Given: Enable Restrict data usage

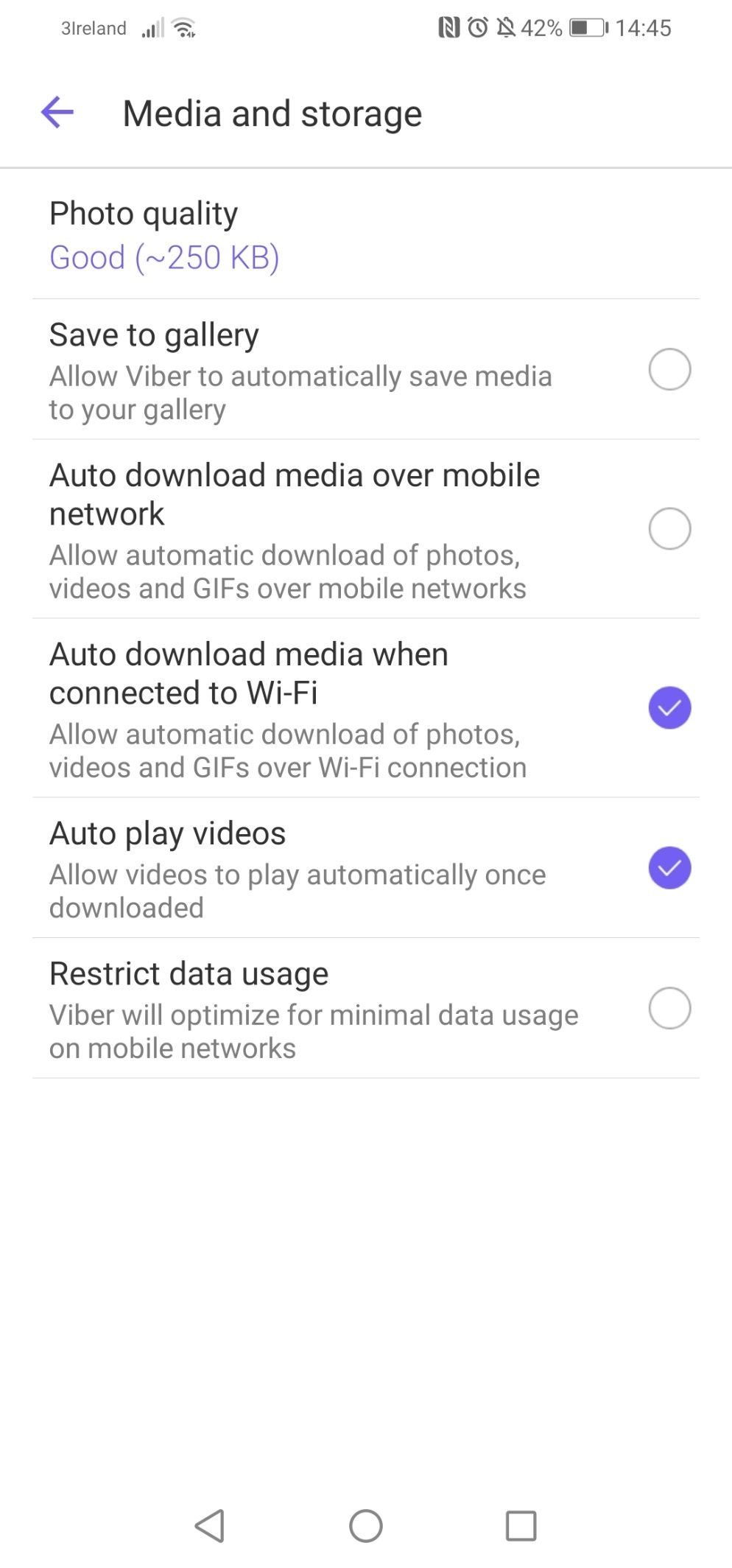Looking at the screenshot, I should 669,1009.
